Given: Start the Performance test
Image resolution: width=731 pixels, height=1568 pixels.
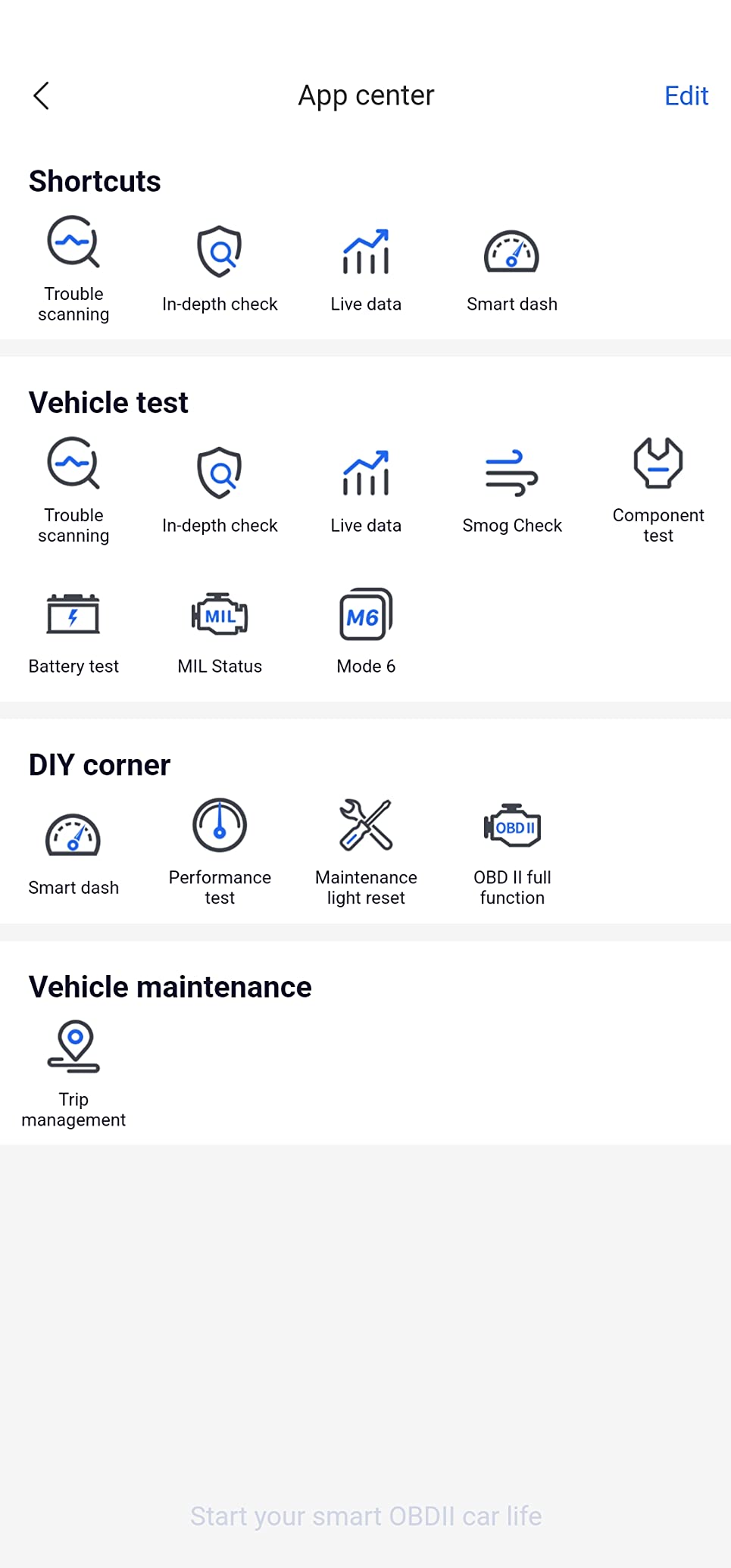Looking at the screenshot, I should pyautogui.click(x=220, y=853).
